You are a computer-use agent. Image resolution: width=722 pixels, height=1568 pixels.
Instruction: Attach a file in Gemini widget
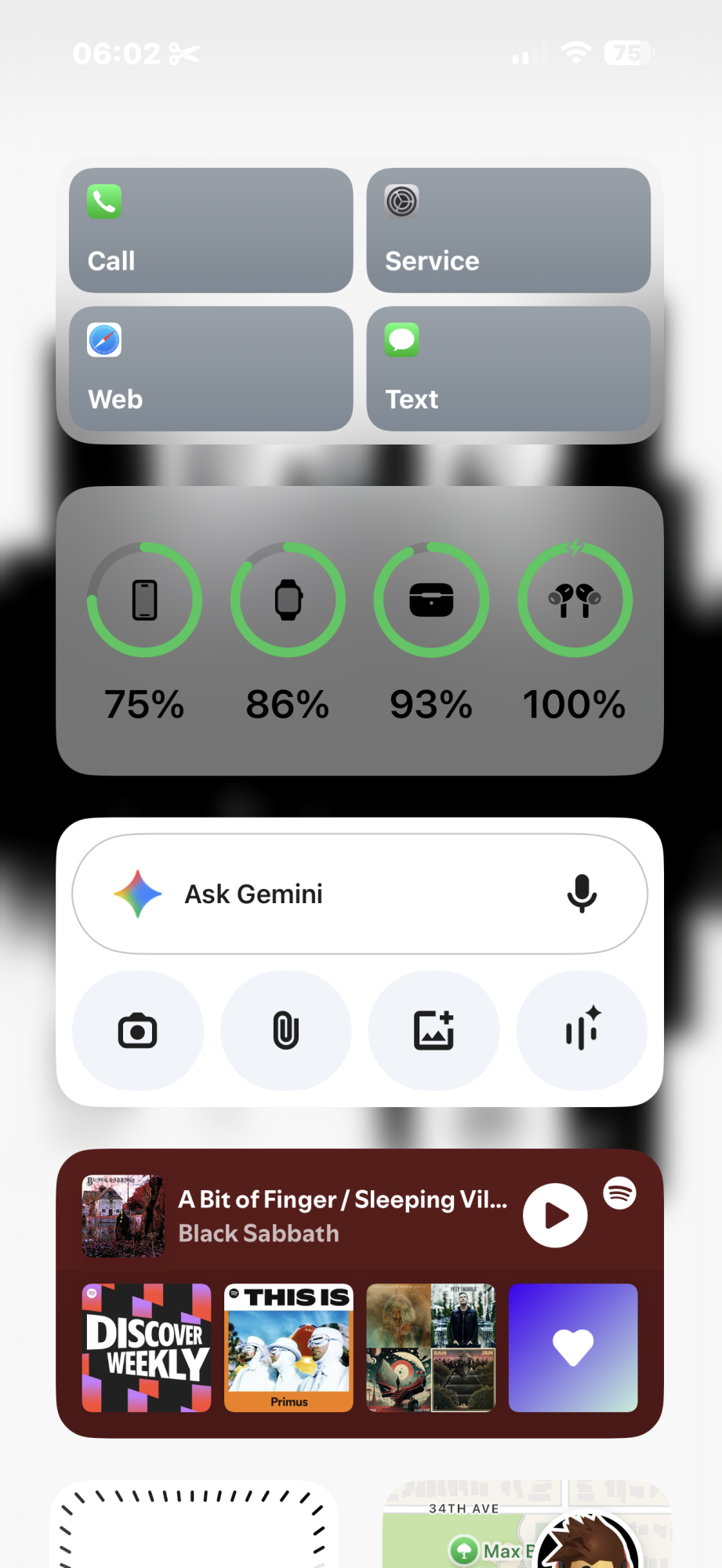[x=286, y=1031]
